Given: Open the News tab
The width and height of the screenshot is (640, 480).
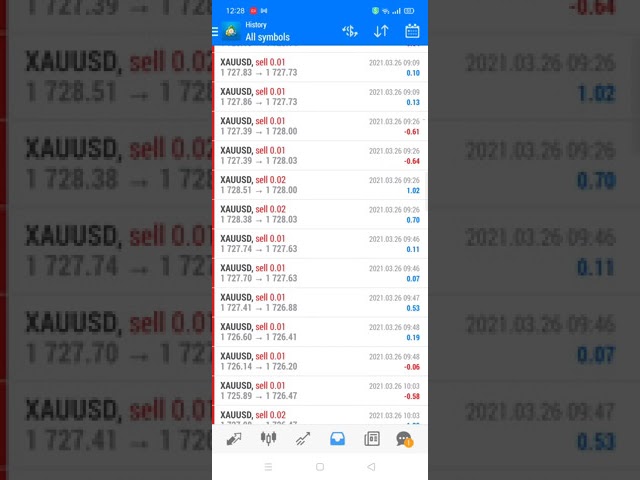Looking at the screenshot, I should (x=372, y=438).
